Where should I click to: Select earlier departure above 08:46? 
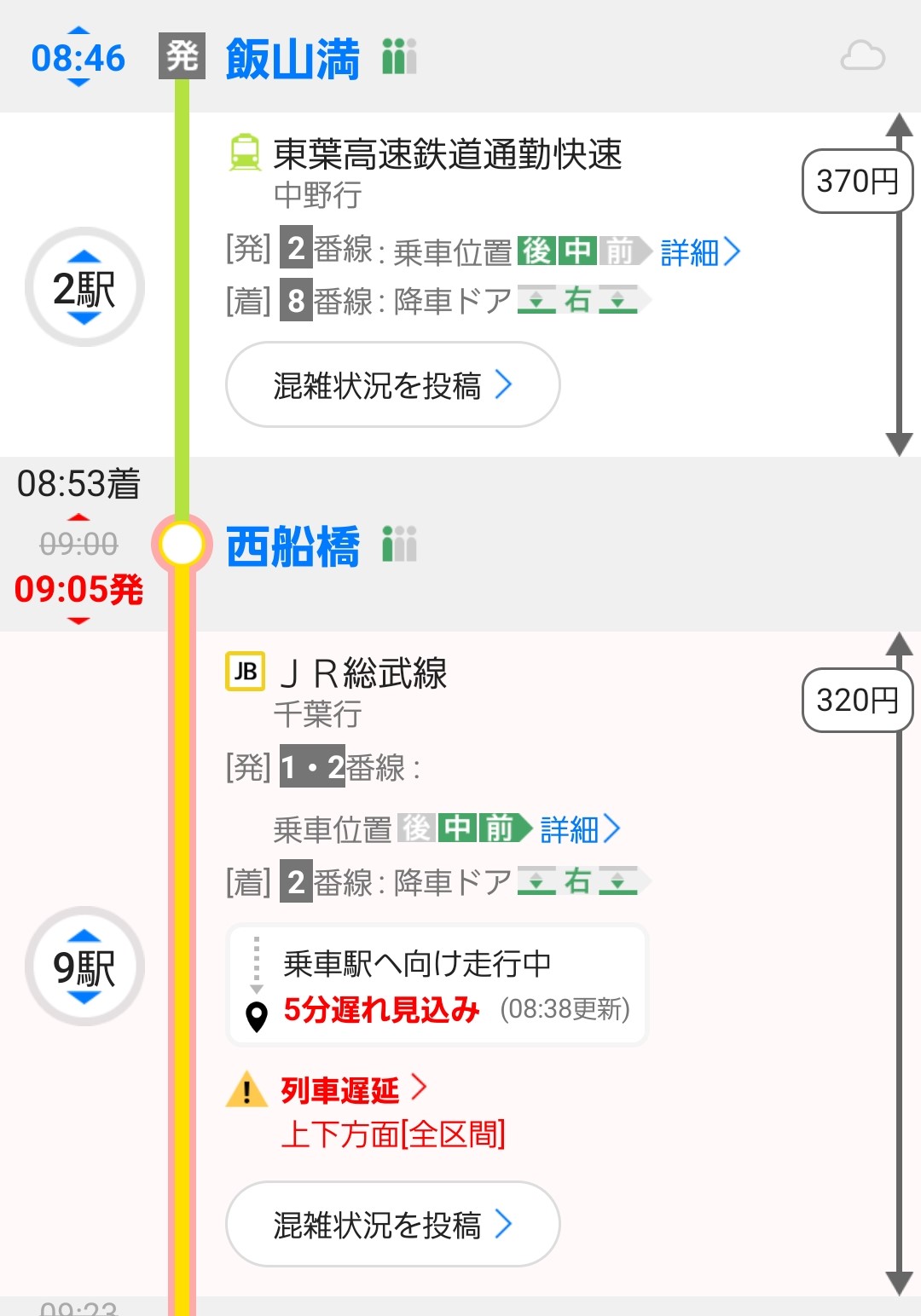point(78,32)
